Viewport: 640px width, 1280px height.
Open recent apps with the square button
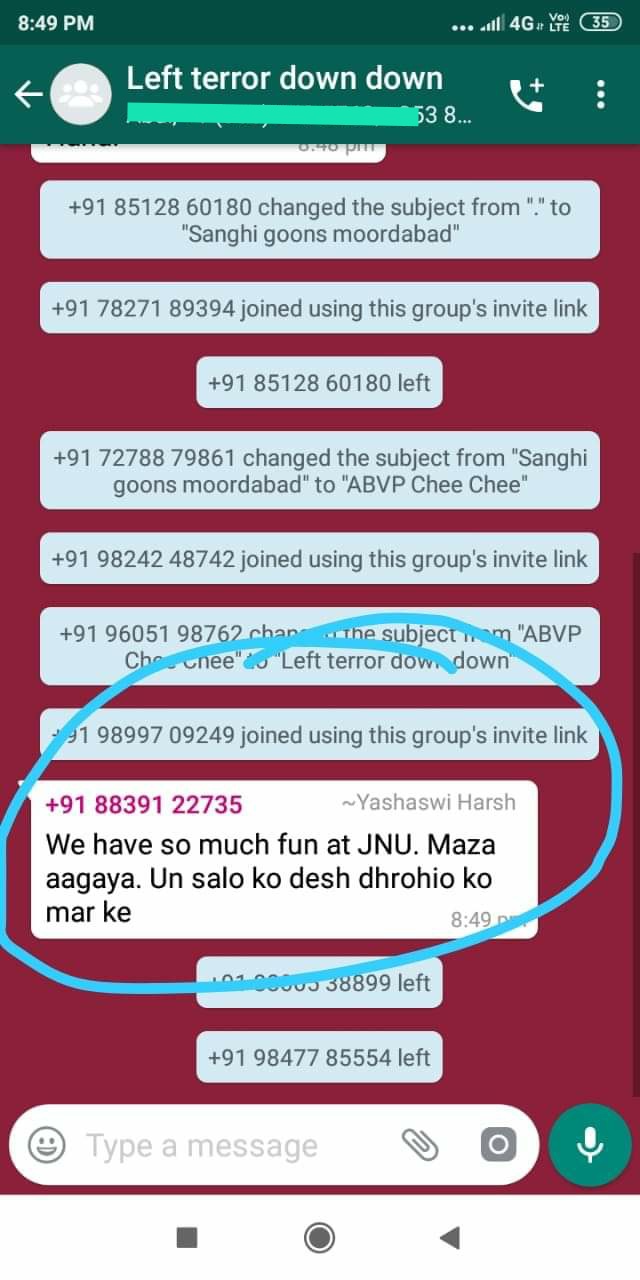coord(187,1238)
